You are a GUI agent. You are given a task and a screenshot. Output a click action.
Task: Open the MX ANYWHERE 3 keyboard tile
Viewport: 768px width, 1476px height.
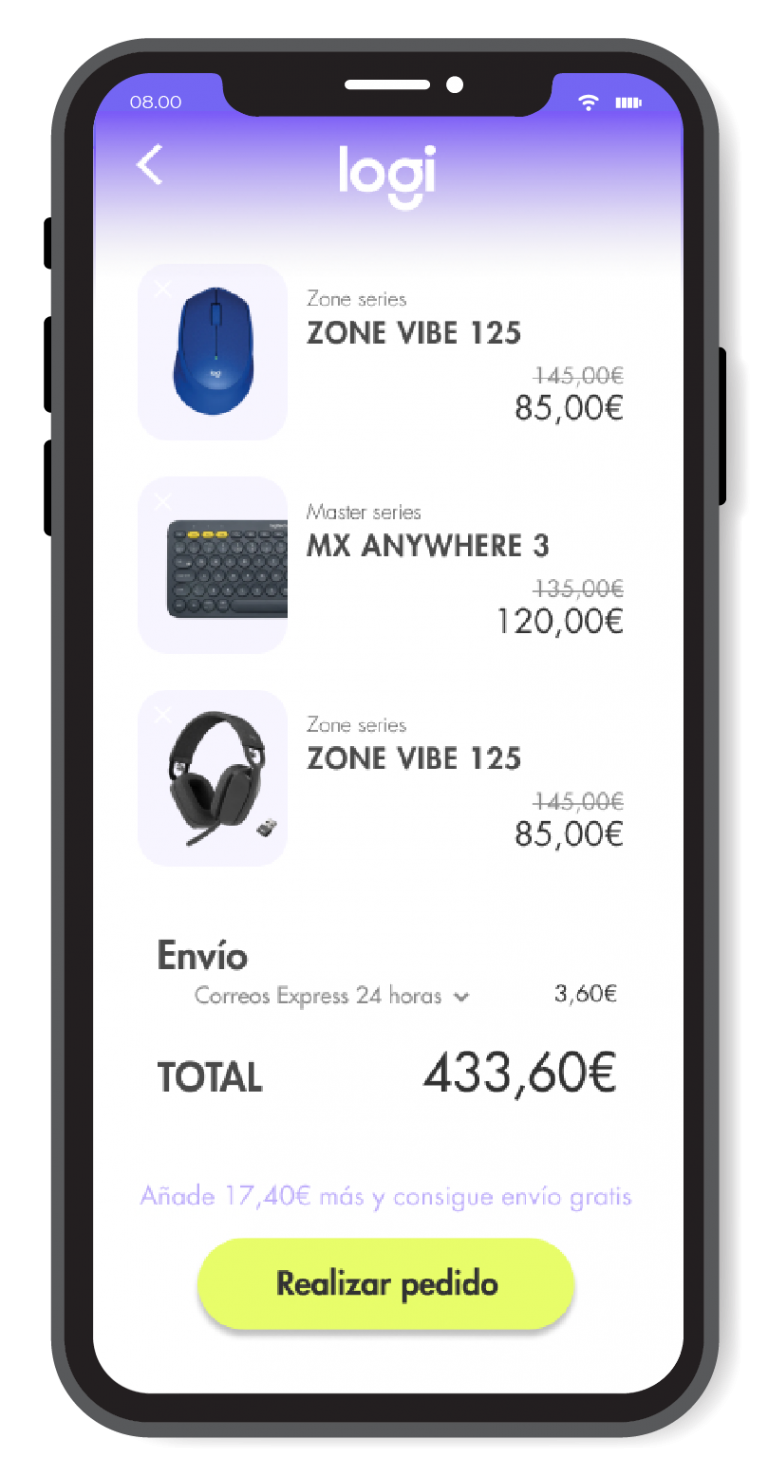coord(213,566)
